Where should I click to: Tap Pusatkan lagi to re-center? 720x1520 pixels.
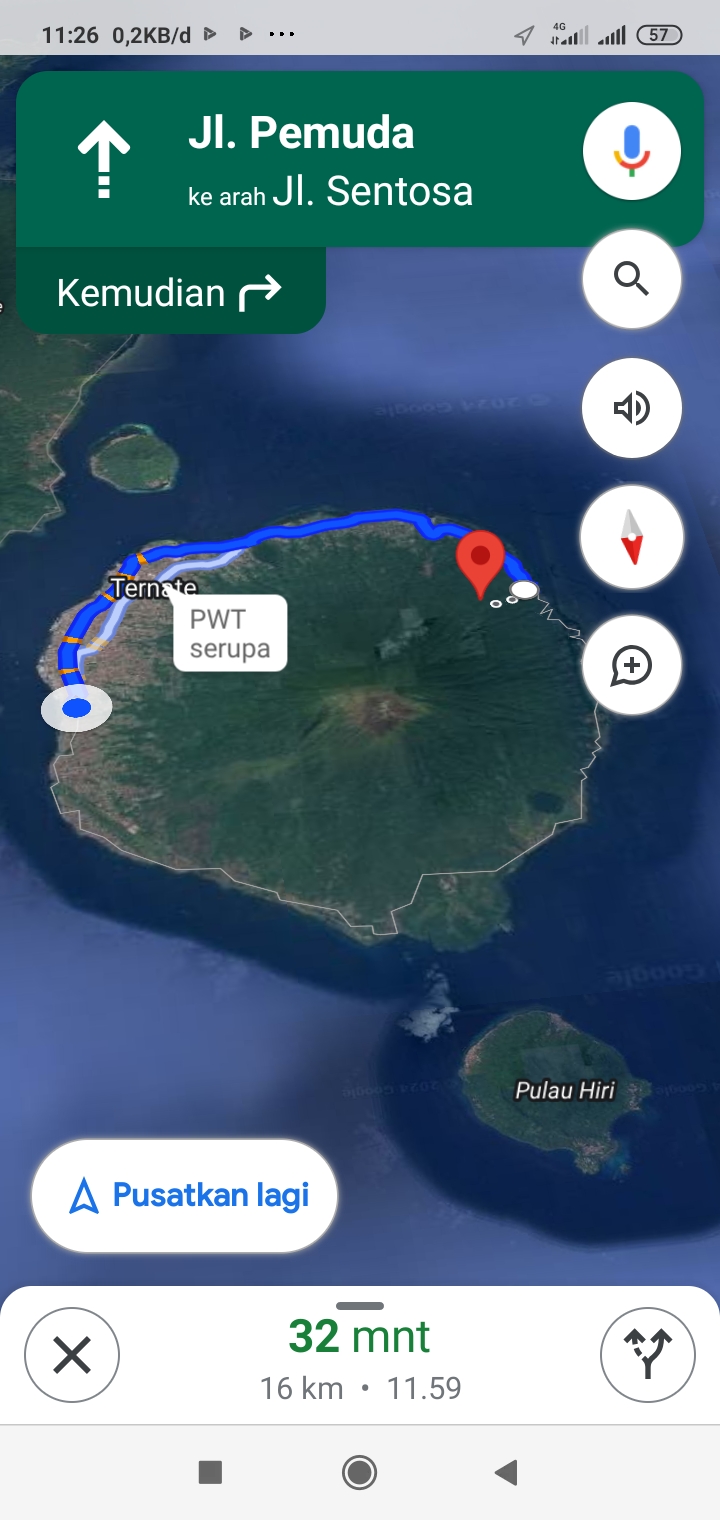pyautogui.click(x=185, y=1195)
